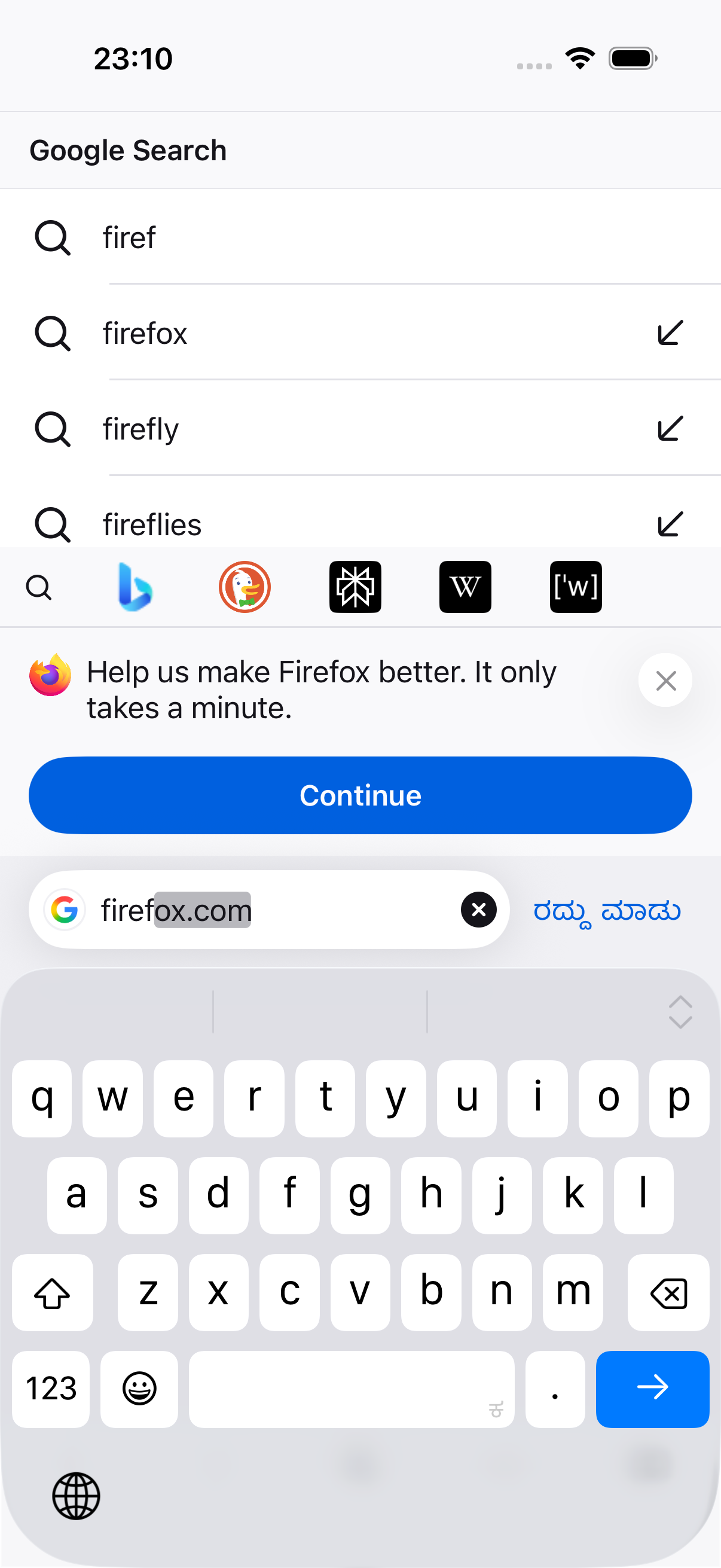The width and height of the screenshot is (721, 1568).
Task: Tap the keyboard backspace key
Action: click(x=668, y=1292)
